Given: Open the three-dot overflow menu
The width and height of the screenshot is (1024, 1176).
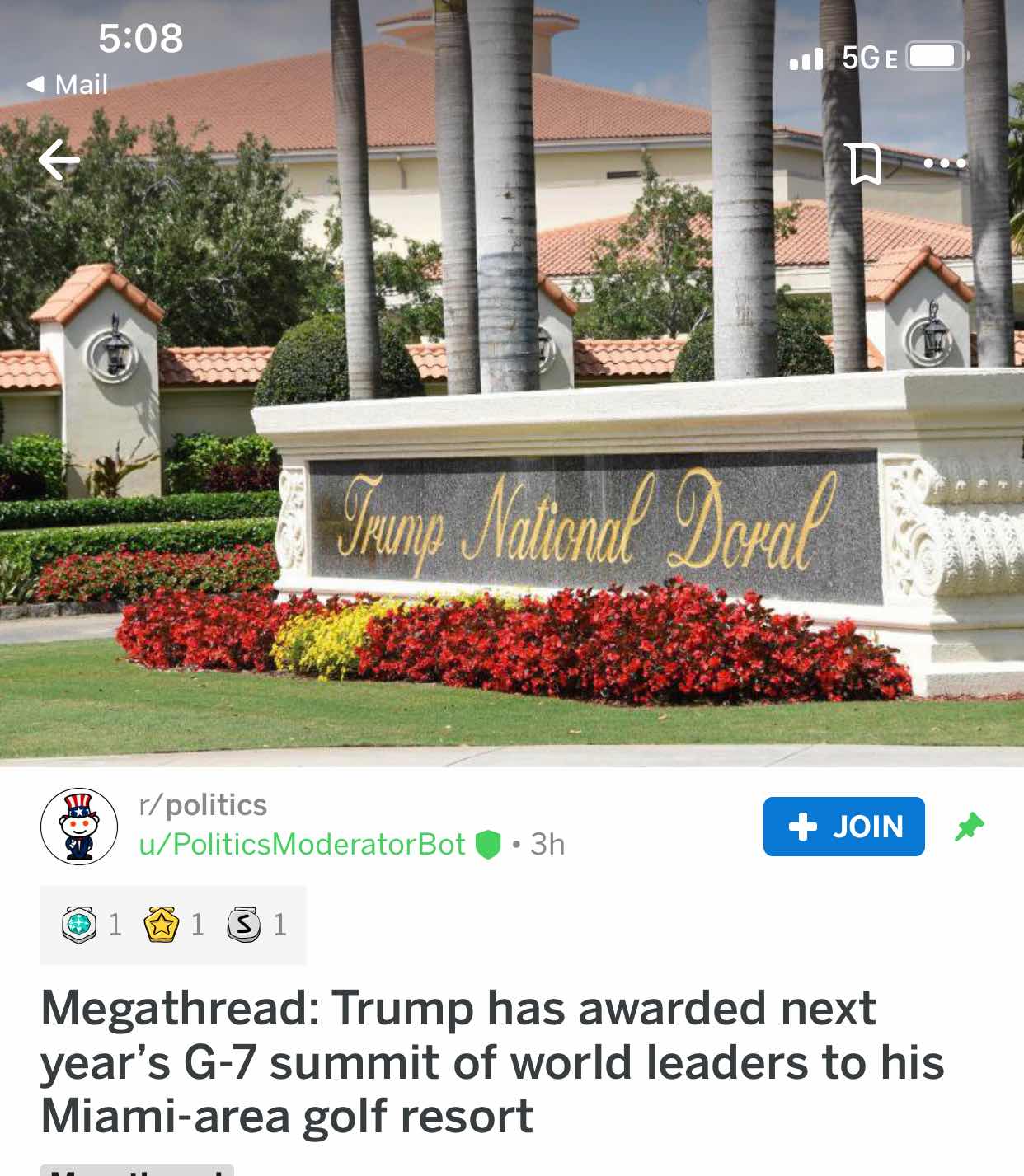Looking at the screenshot, I should (945, 163).
